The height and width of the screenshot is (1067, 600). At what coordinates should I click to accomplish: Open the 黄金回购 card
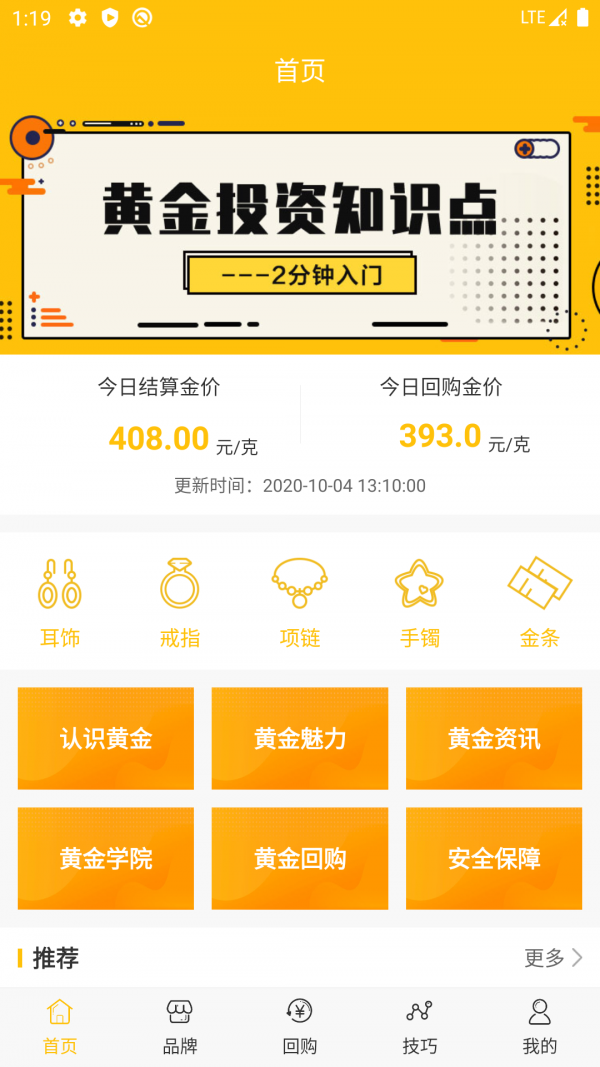[x=300, y=858]
